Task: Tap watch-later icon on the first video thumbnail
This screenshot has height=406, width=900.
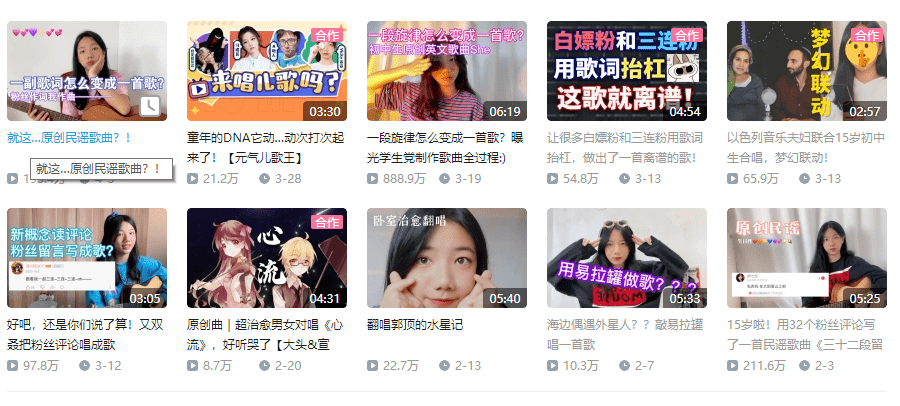Action: click(149, 105)
